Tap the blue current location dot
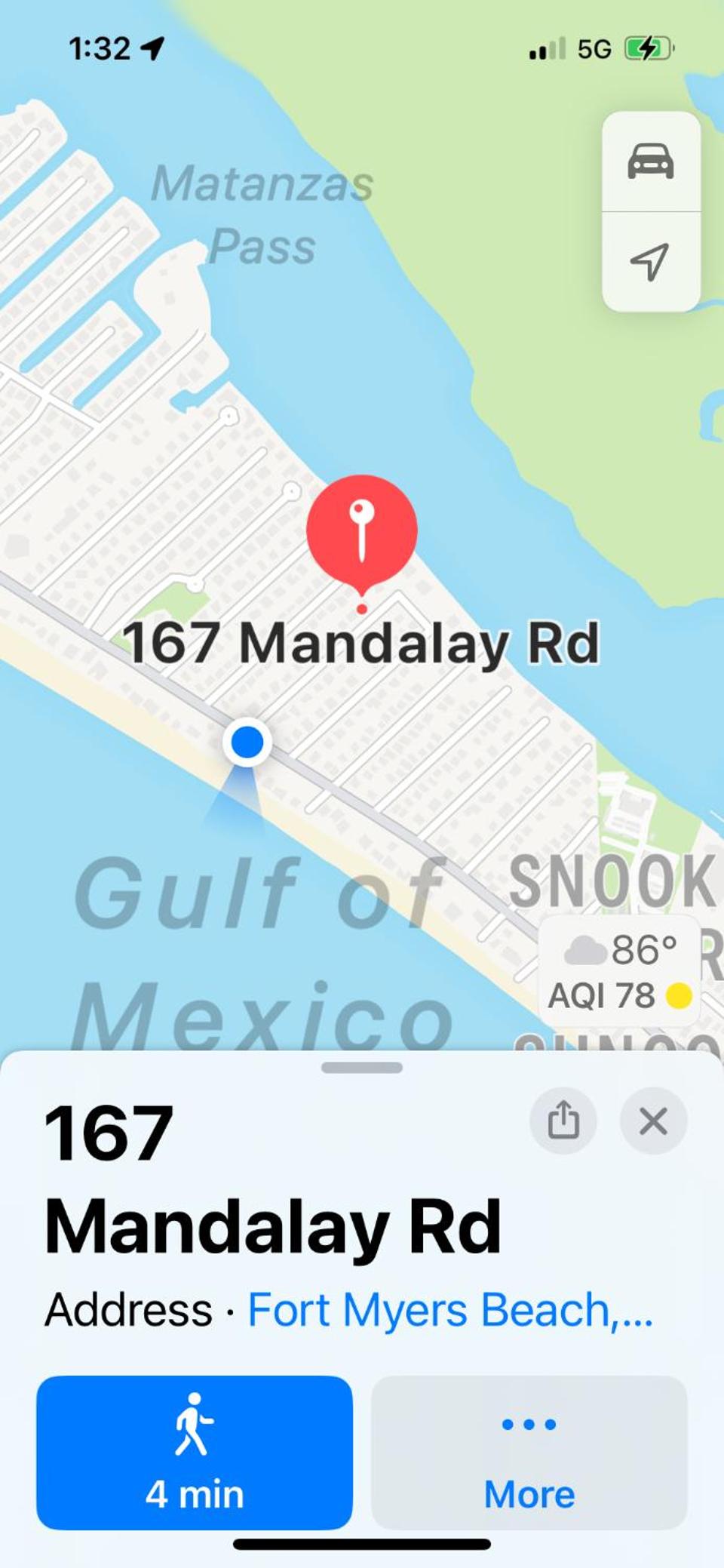The width and height of the screenshot is (724, 1568). 247,742
